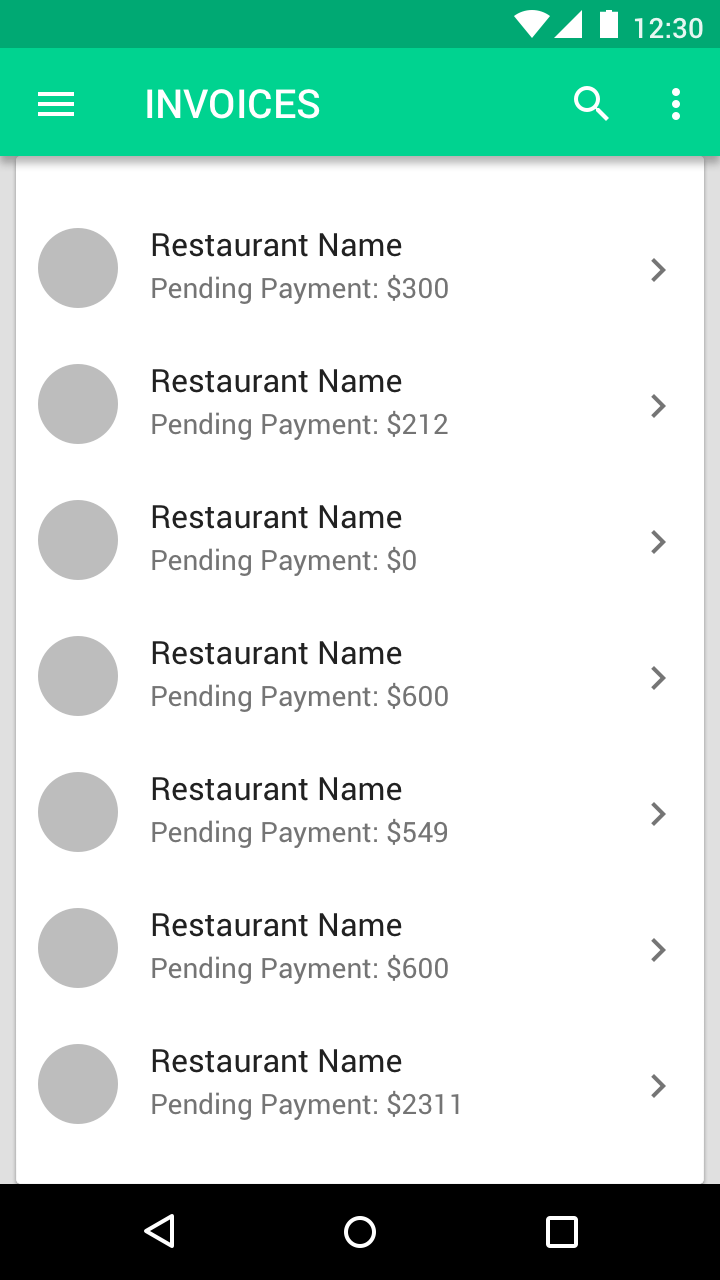Image resolution: width=720 pixels, height=1280 pixels.
Task: Return to the home screen
Action: point(360,1231)
